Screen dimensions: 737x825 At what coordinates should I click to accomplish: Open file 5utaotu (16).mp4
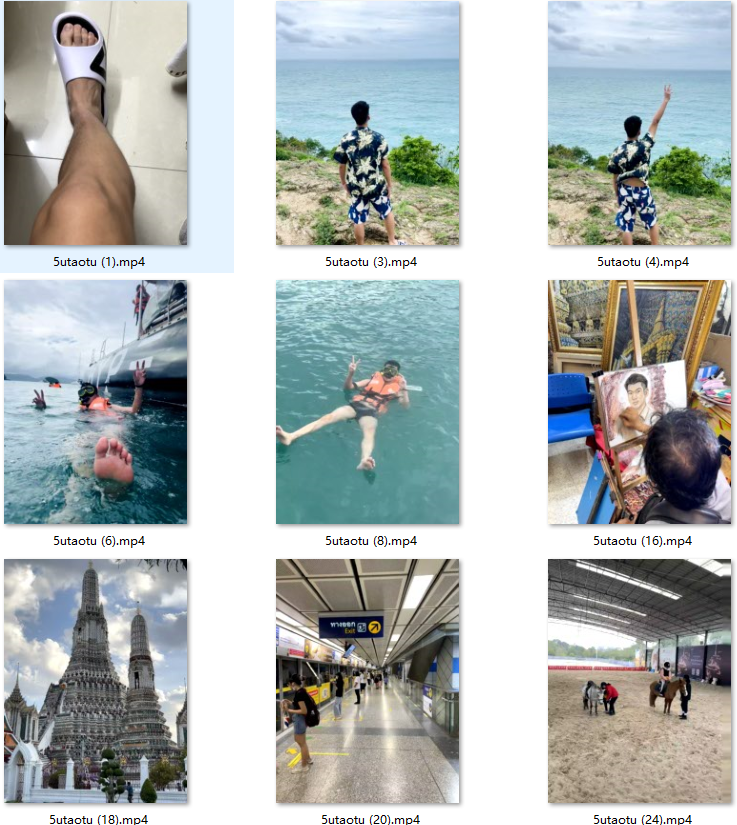point(640,402)
